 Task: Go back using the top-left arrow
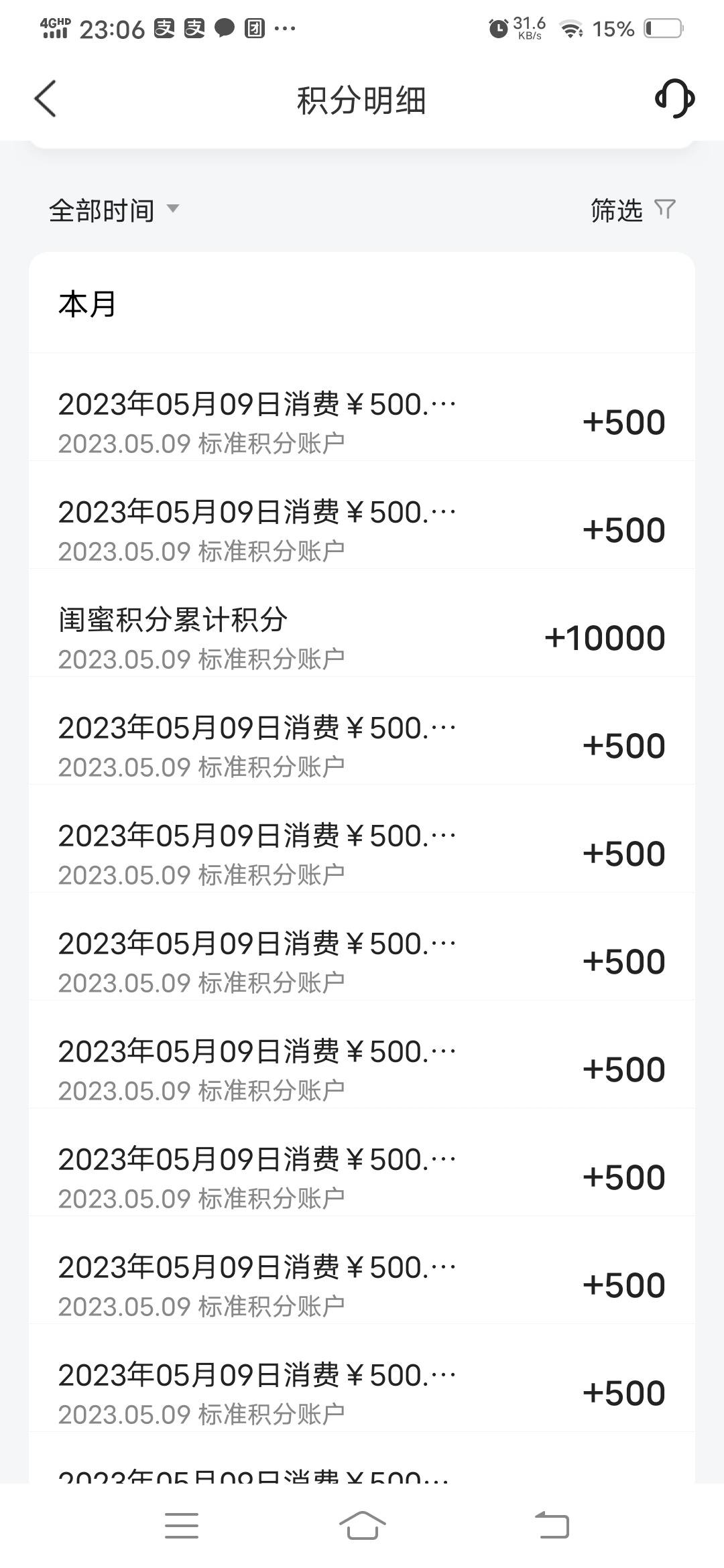coord(45,99)
